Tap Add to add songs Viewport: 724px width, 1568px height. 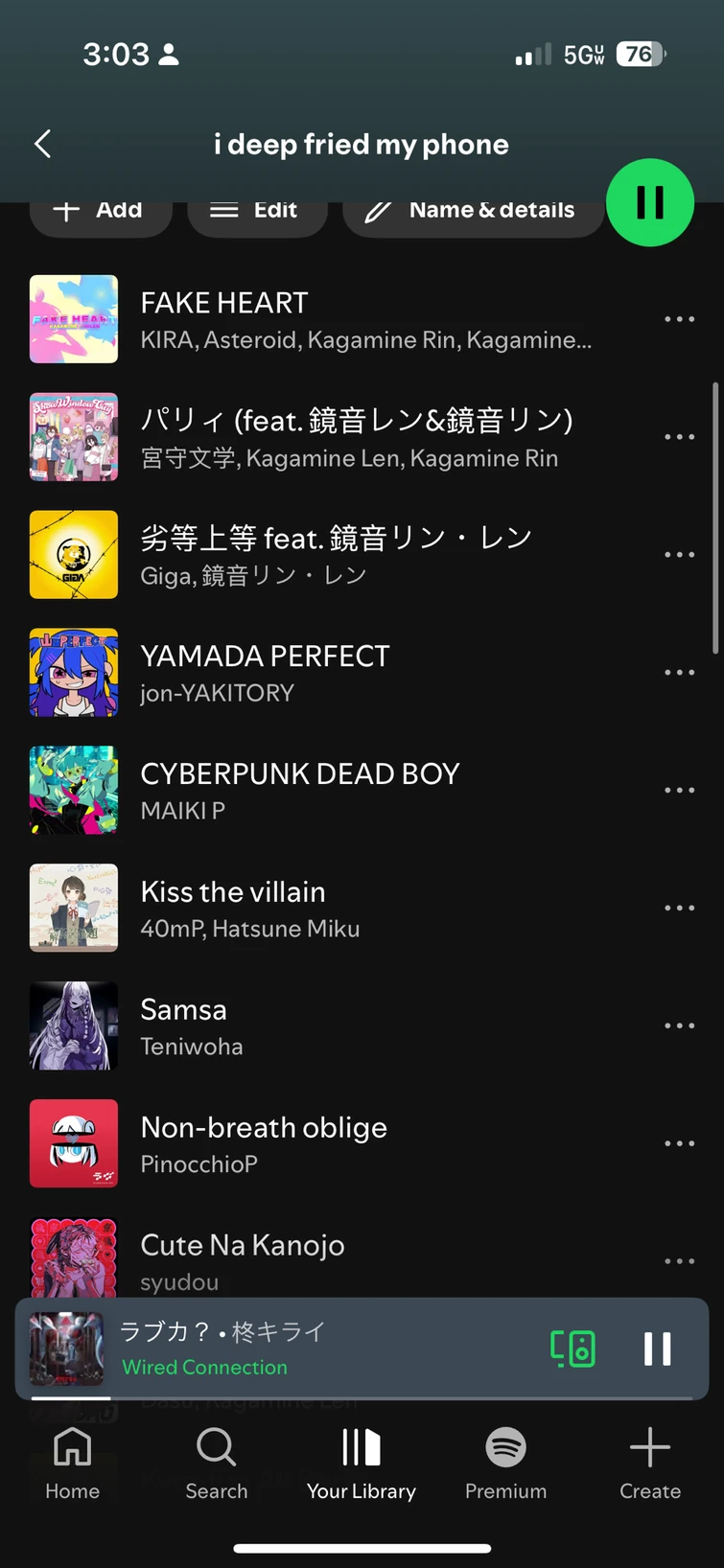[x=100, y=211]
